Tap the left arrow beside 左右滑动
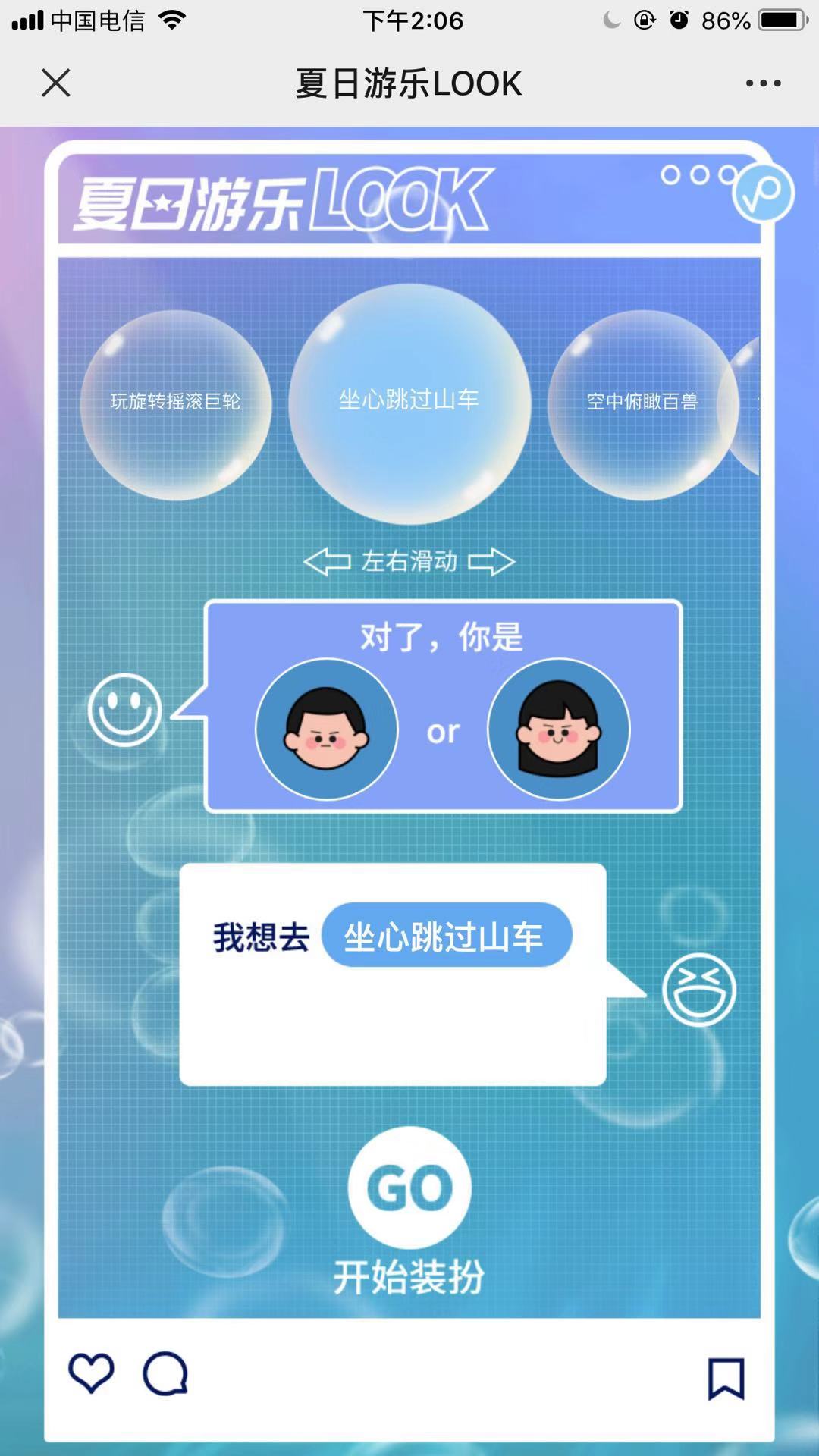 click(327, 562)
